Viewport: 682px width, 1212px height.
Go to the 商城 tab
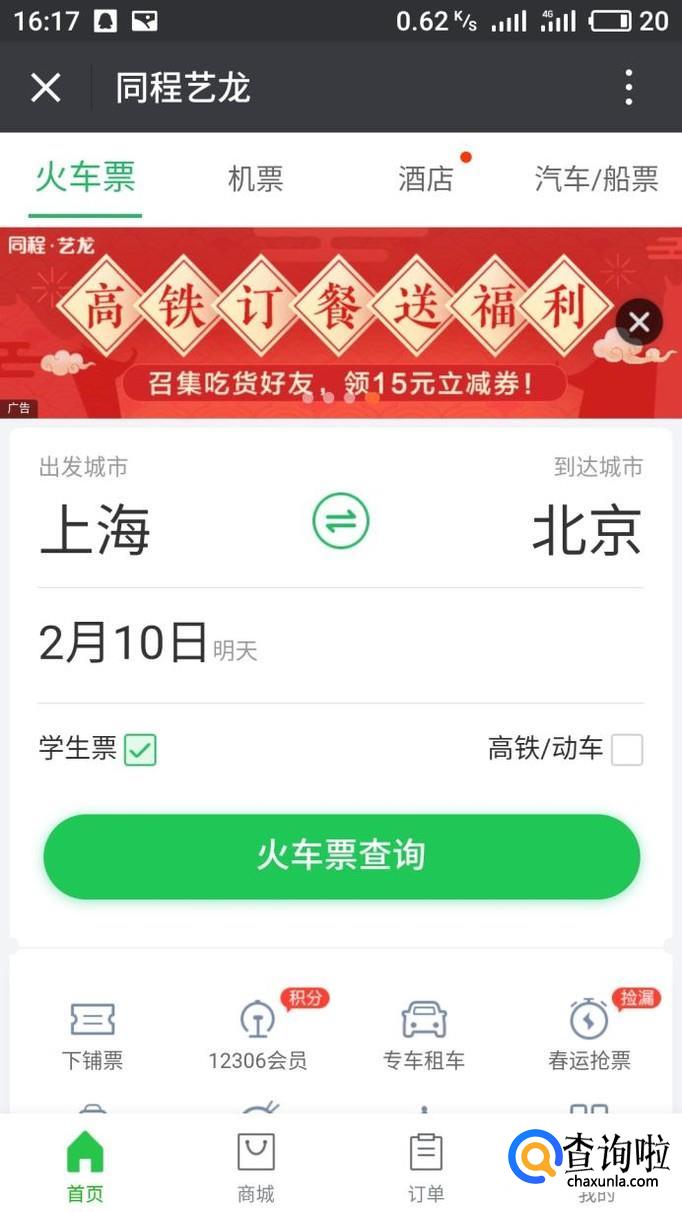click(x=256, y=1166)
